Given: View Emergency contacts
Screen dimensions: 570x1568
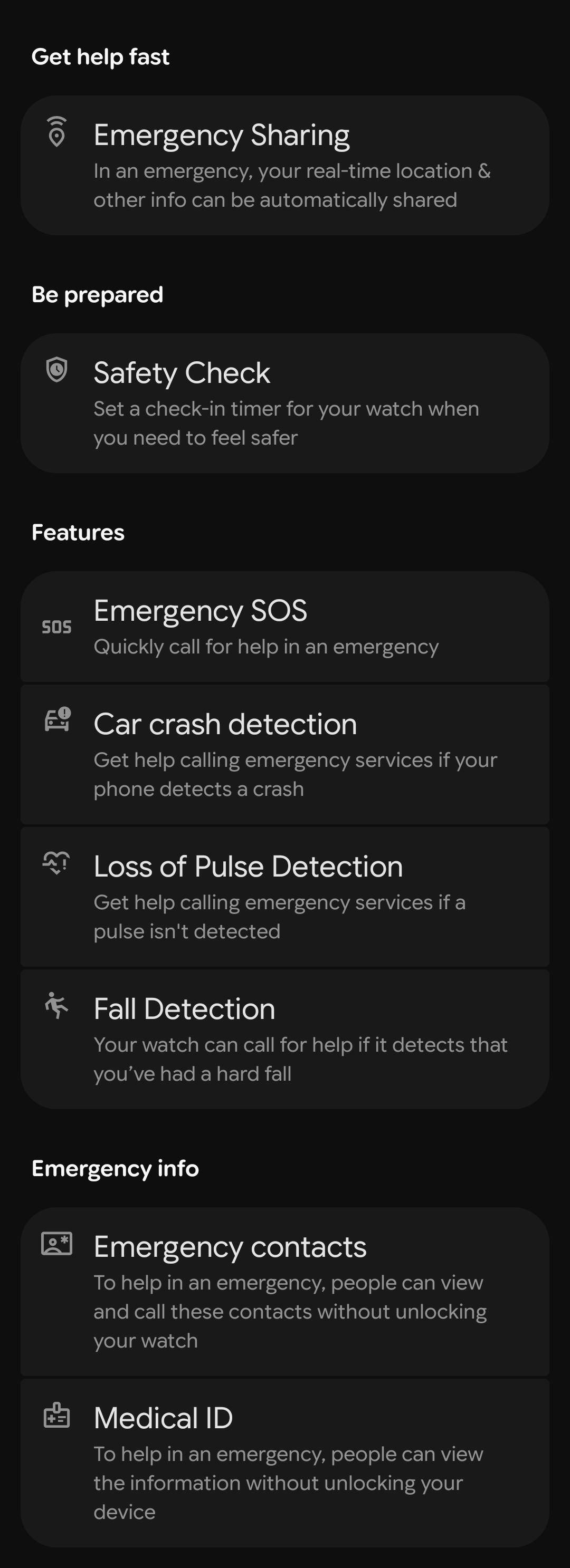Looking at the screenshot, I should (285, 1291).
